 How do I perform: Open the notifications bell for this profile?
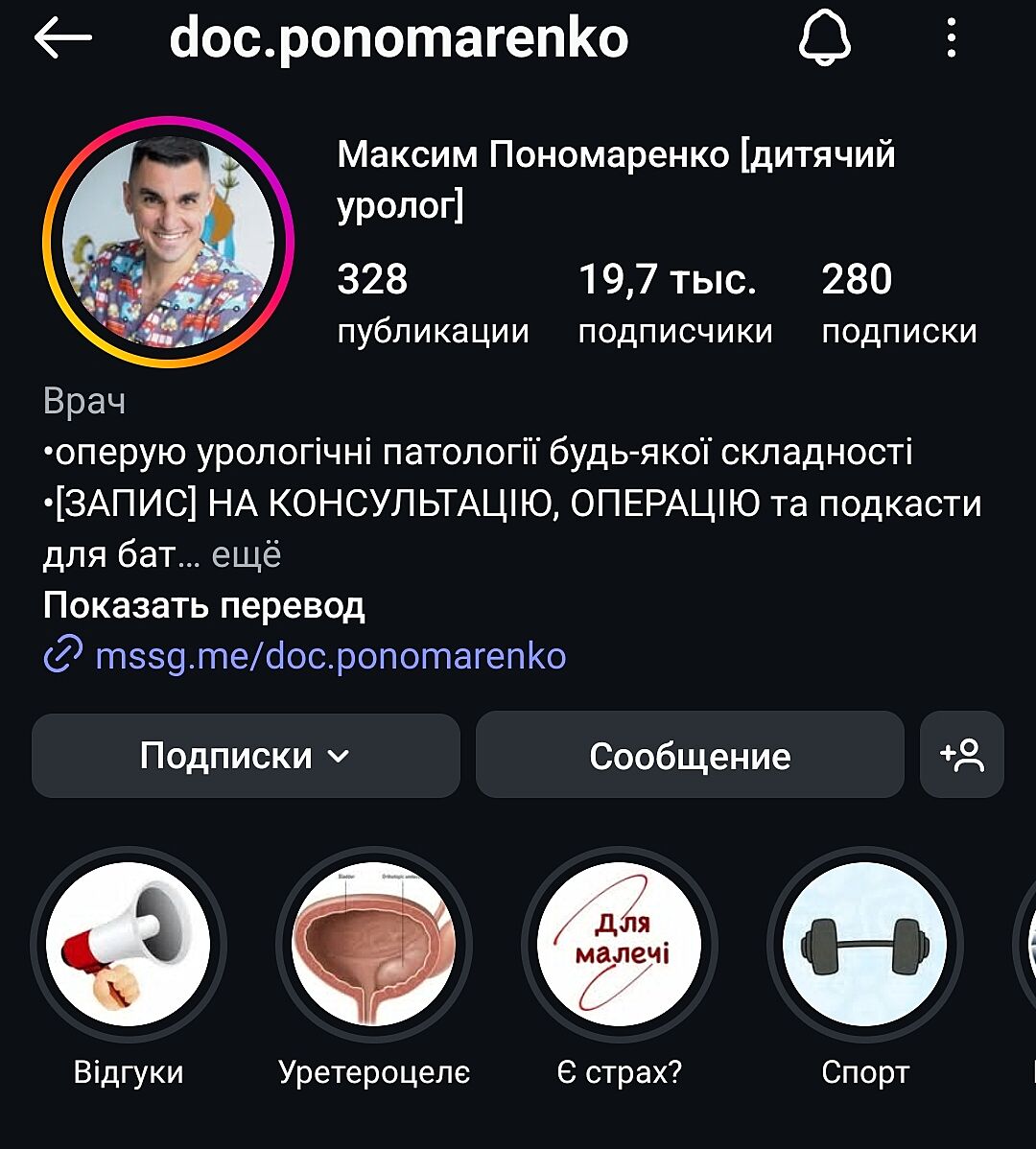(825, 38)
